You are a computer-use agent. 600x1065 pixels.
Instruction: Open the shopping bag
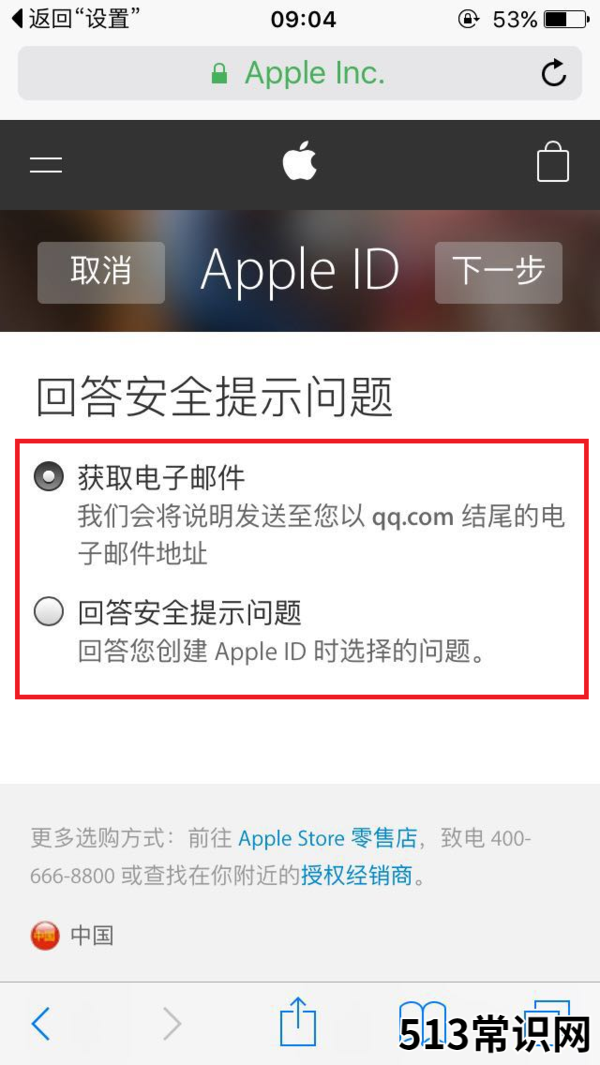click(x=553, y=162)
